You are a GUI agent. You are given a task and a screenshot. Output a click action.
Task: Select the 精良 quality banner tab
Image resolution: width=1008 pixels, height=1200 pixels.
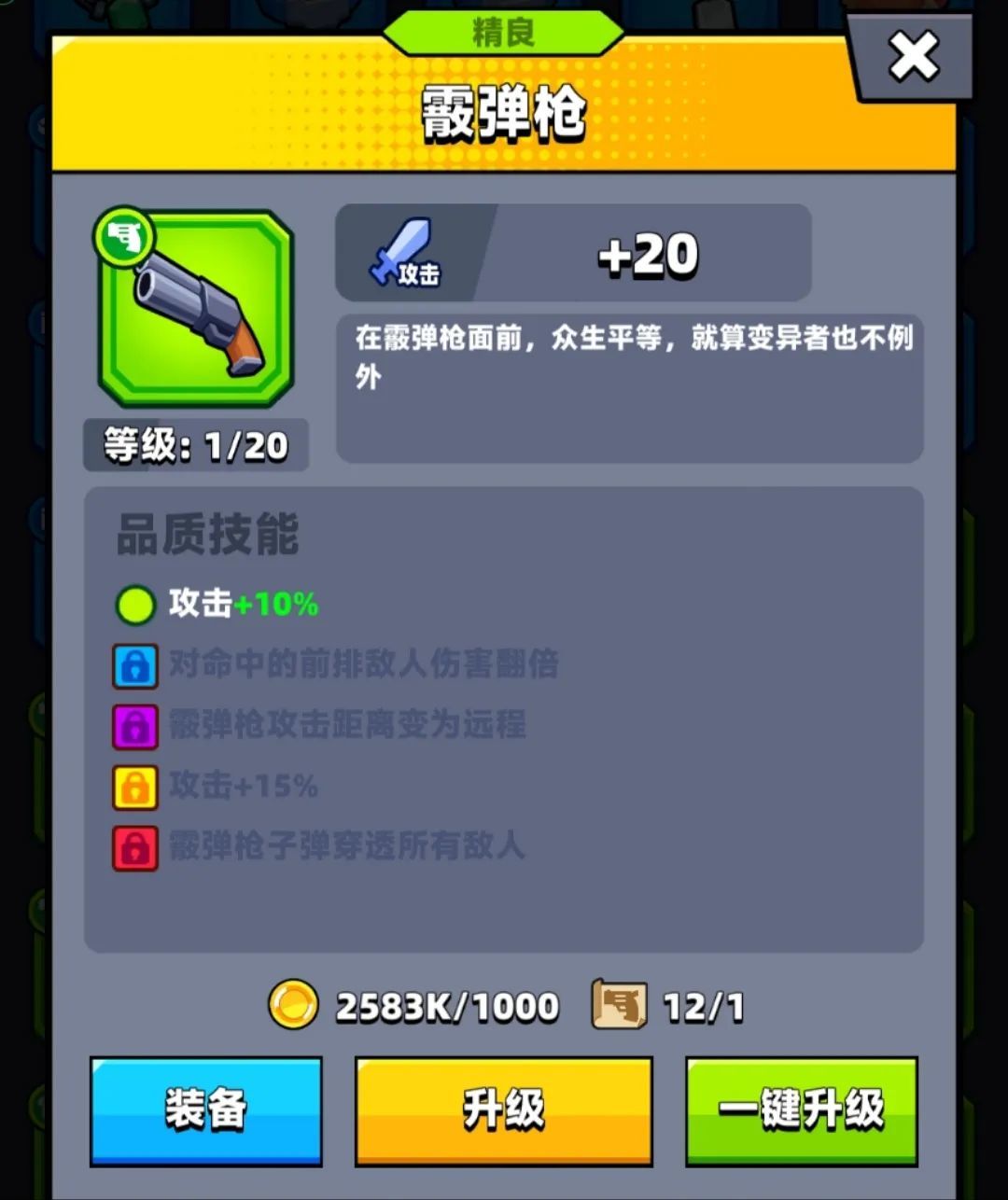click(503, 31)
